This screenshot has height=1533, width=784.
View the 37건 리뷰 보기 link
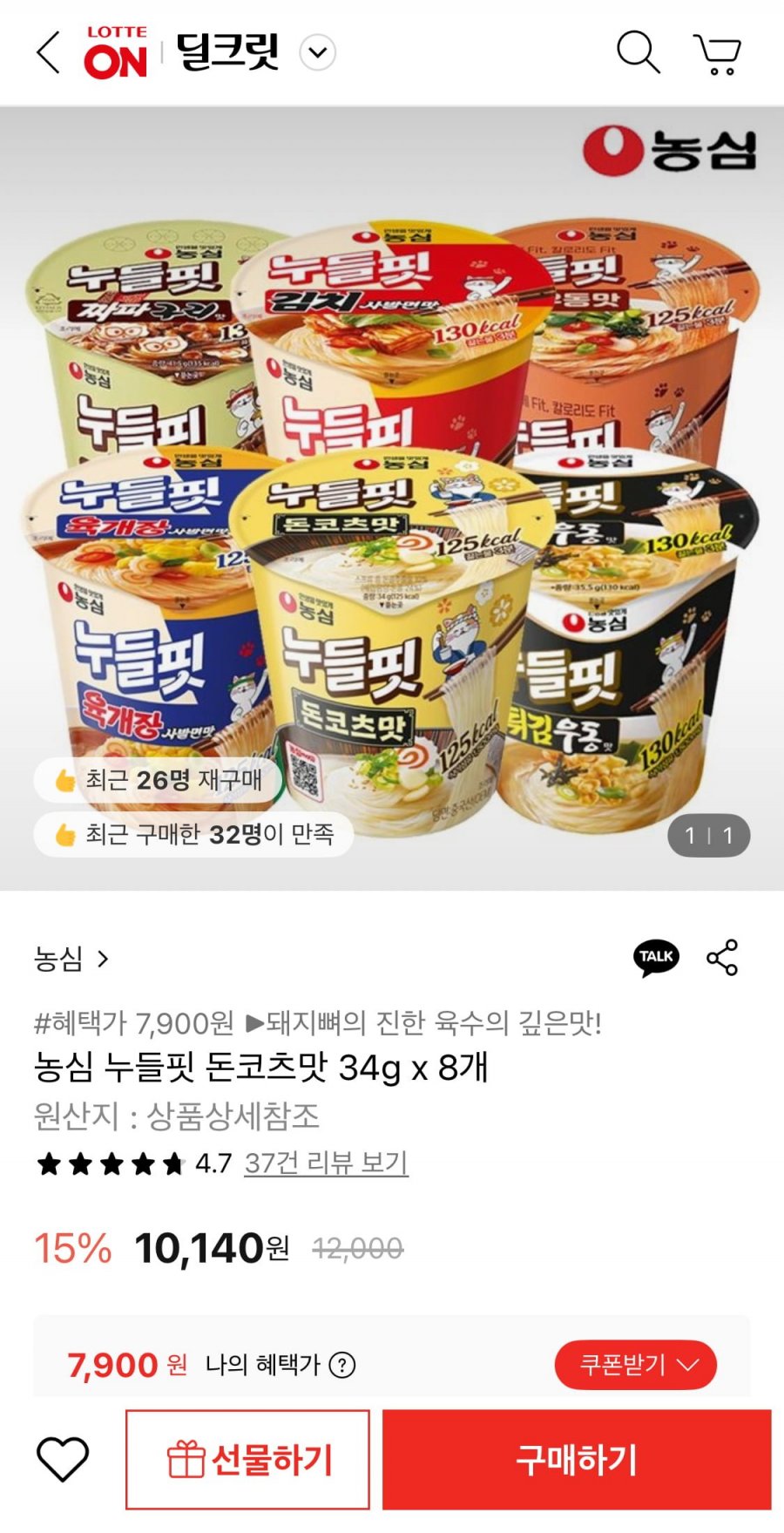pos(326,1163)
